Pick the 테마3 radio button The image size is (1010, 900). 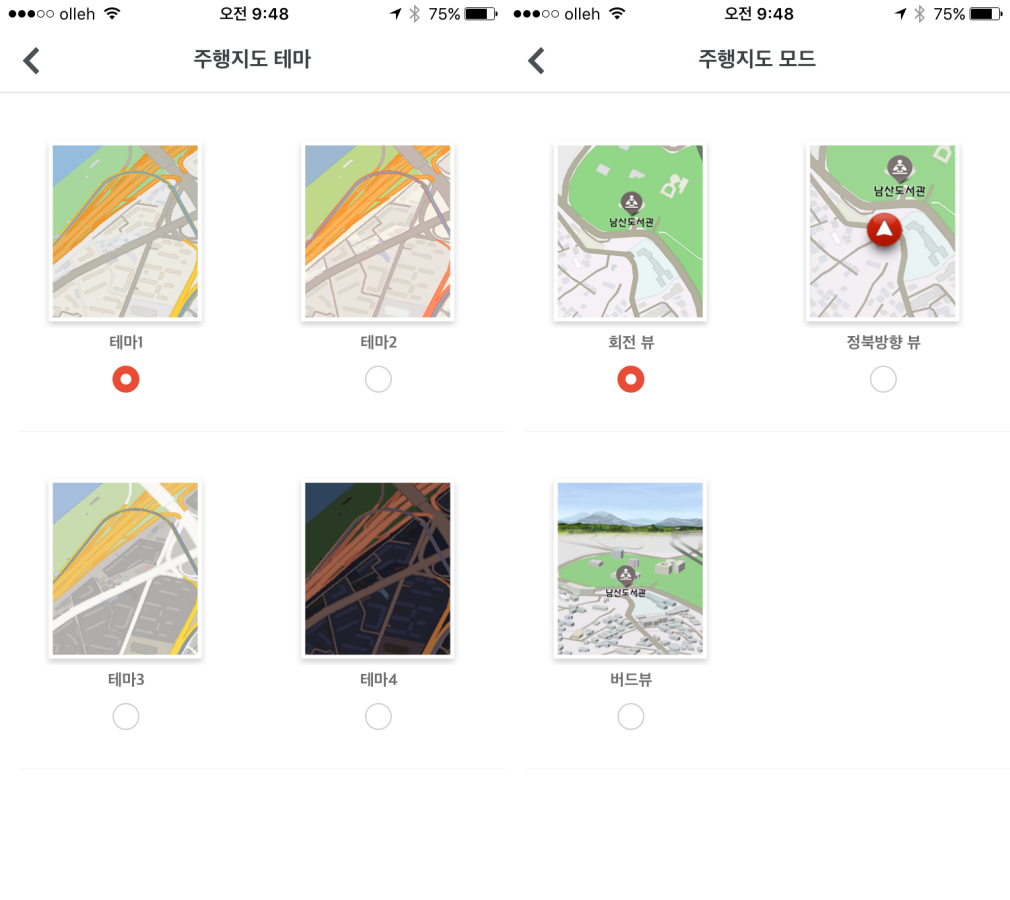click(126, 717)
